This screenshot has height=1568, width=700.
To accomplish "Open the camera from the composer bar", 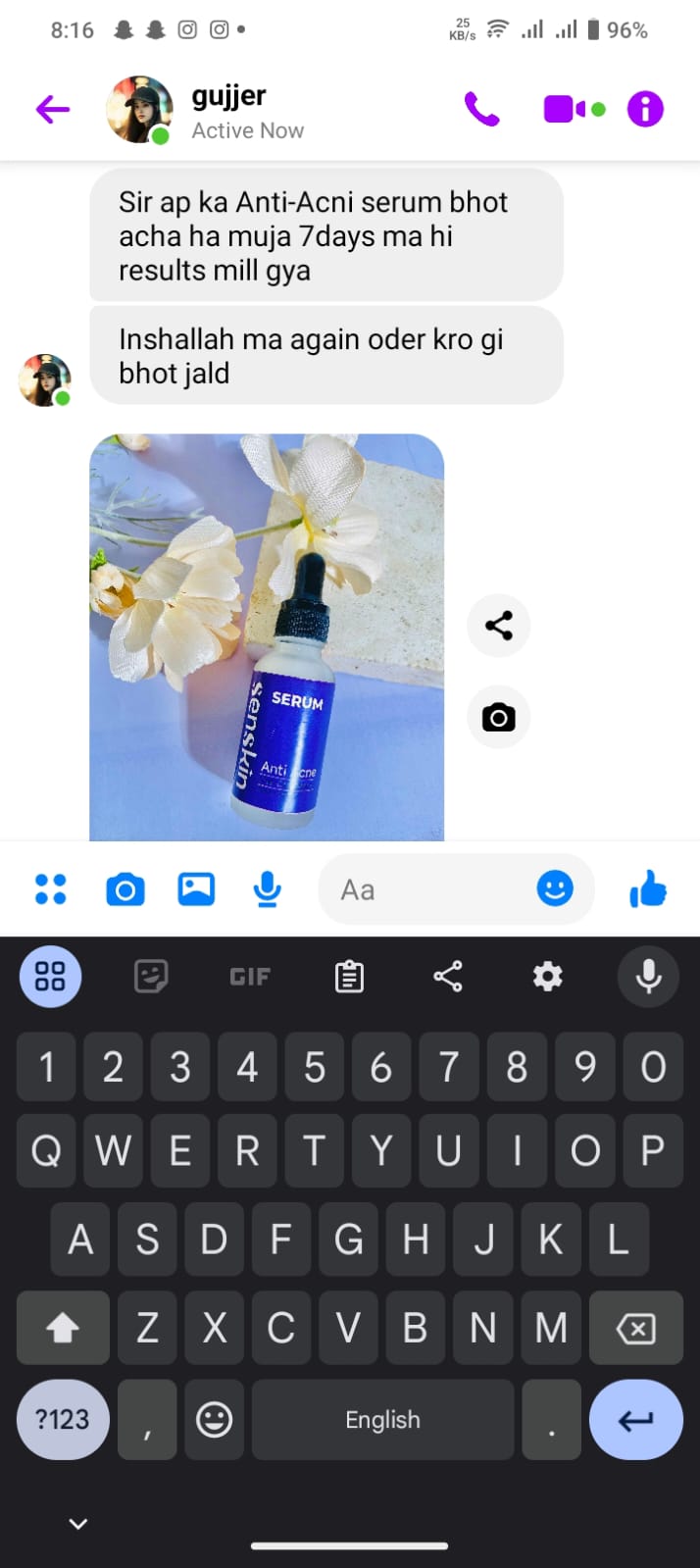I will pyautogui.click(x=125, y=889).
